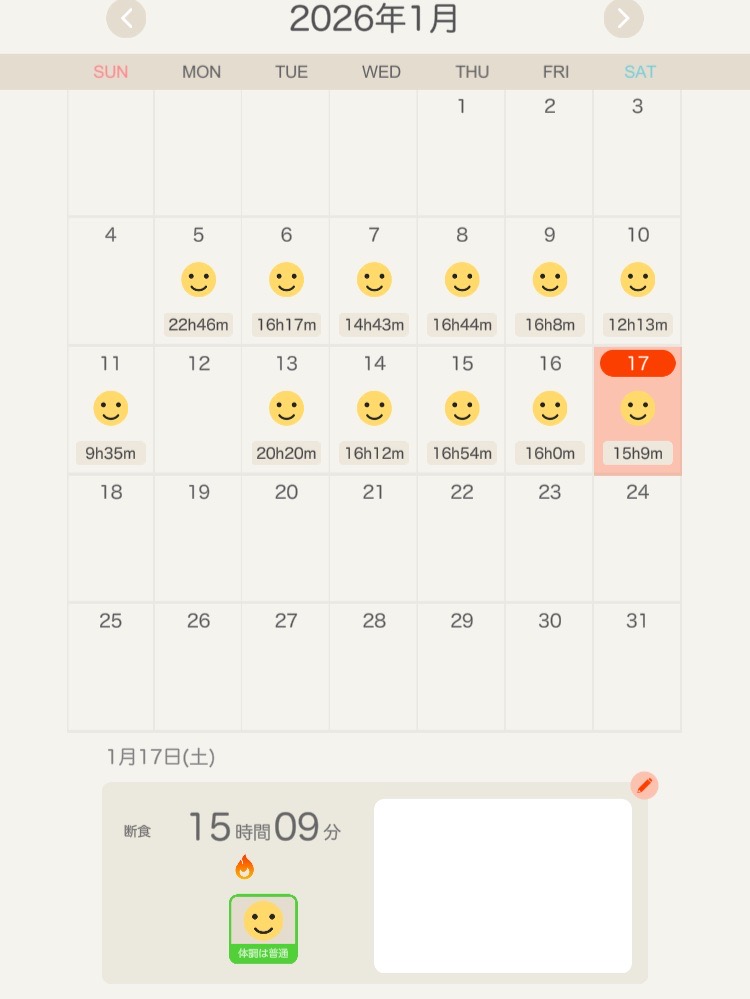Screen dimensions: 750x999
Task: Open January 16 showing 16h0m
Action: coord(549,410)
